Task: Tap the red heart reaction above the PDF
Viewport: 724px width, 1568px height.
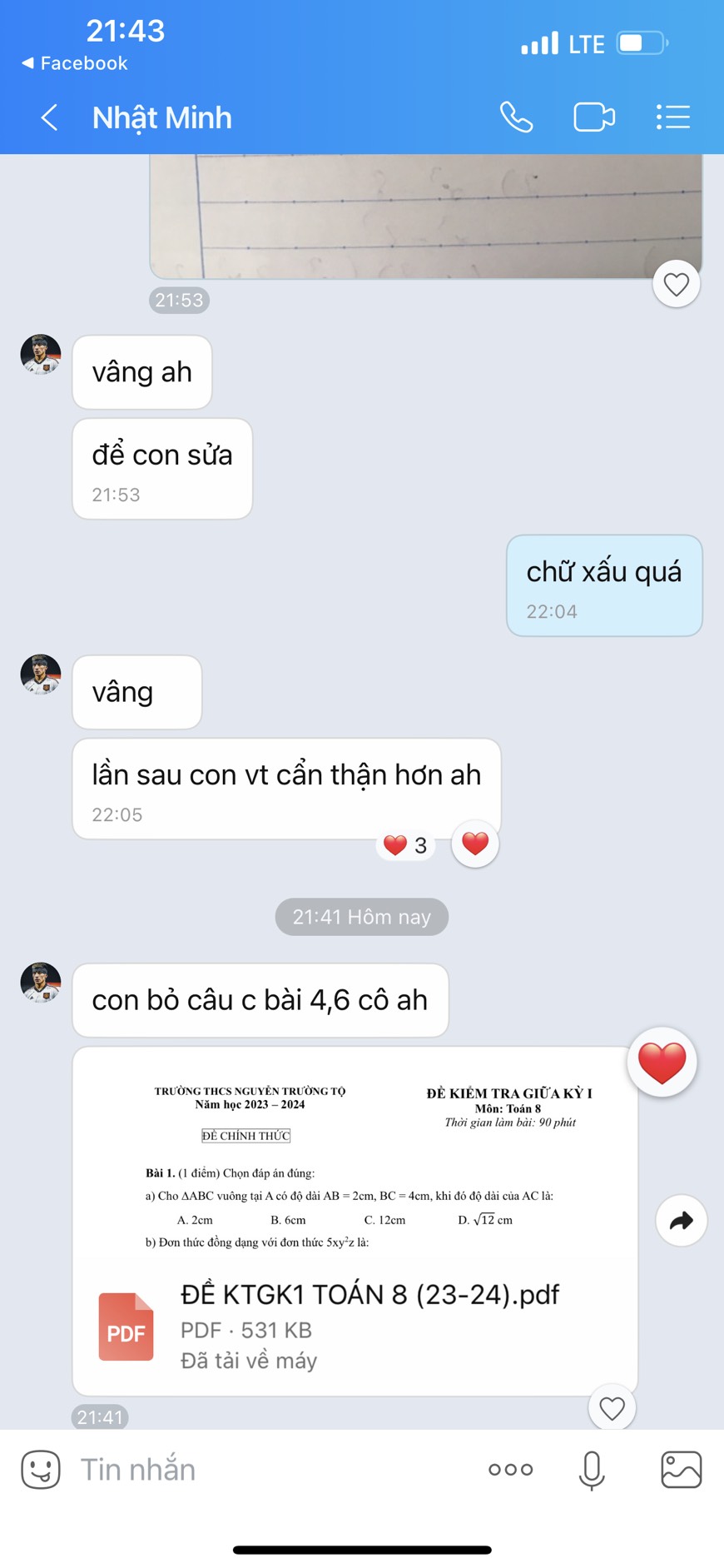Action: (662, 1063)
